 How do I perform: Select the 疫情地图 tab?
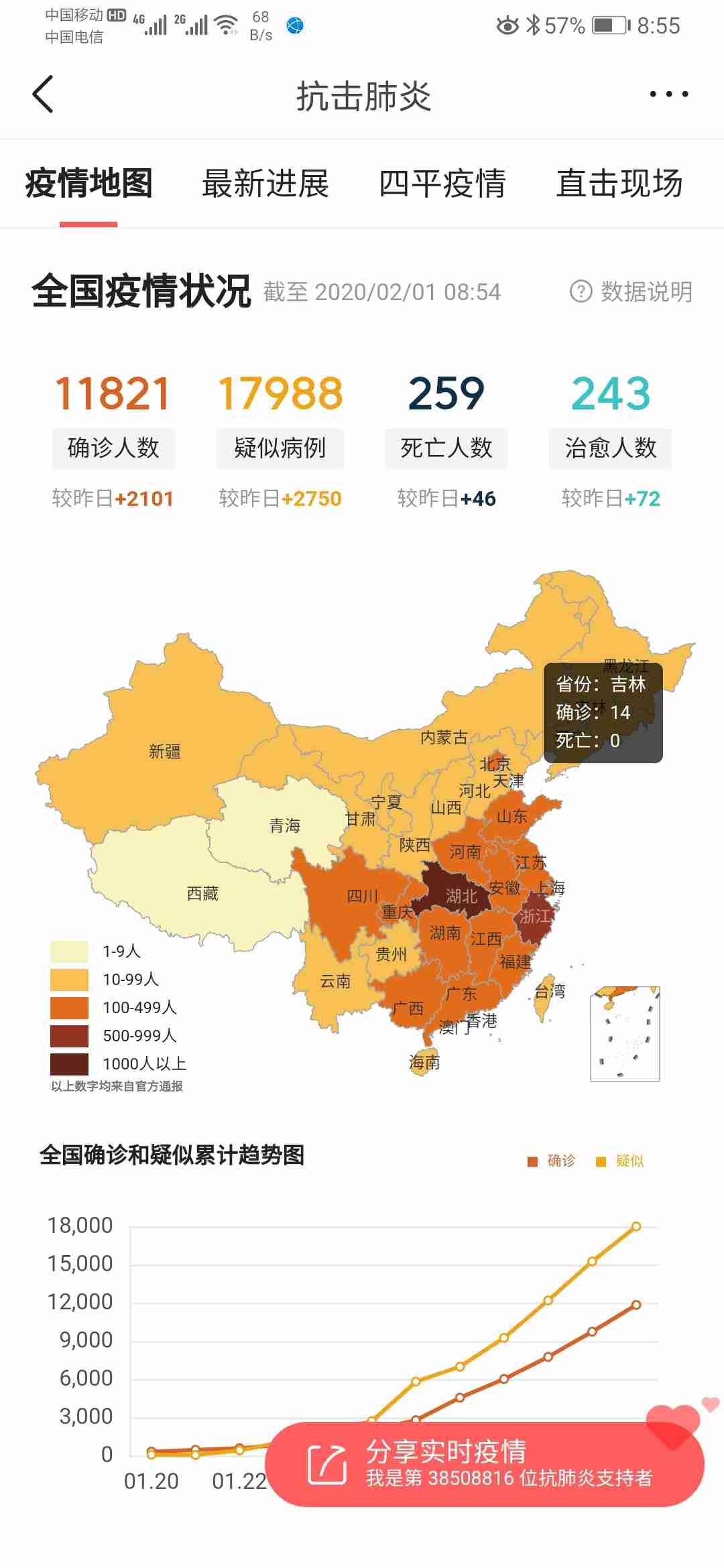(x=88, y=184)
